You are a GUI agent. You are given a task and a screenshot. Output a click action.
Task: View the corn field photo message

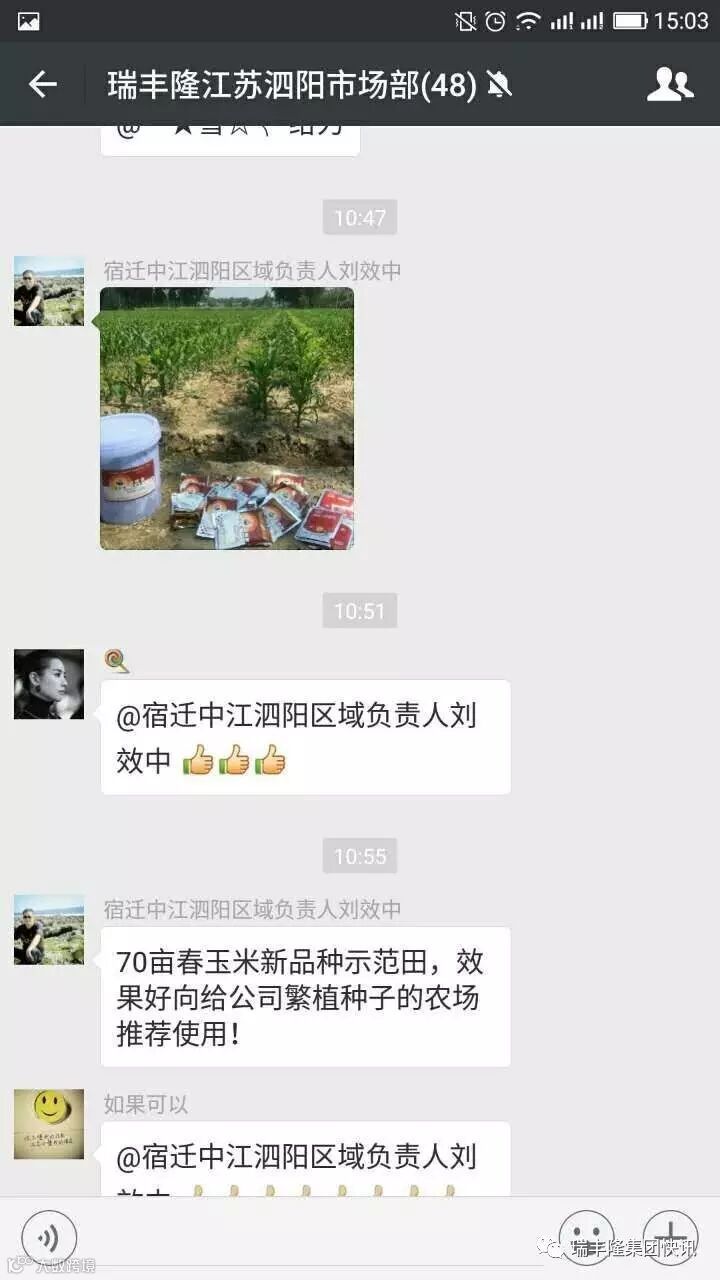click(227, 418)
